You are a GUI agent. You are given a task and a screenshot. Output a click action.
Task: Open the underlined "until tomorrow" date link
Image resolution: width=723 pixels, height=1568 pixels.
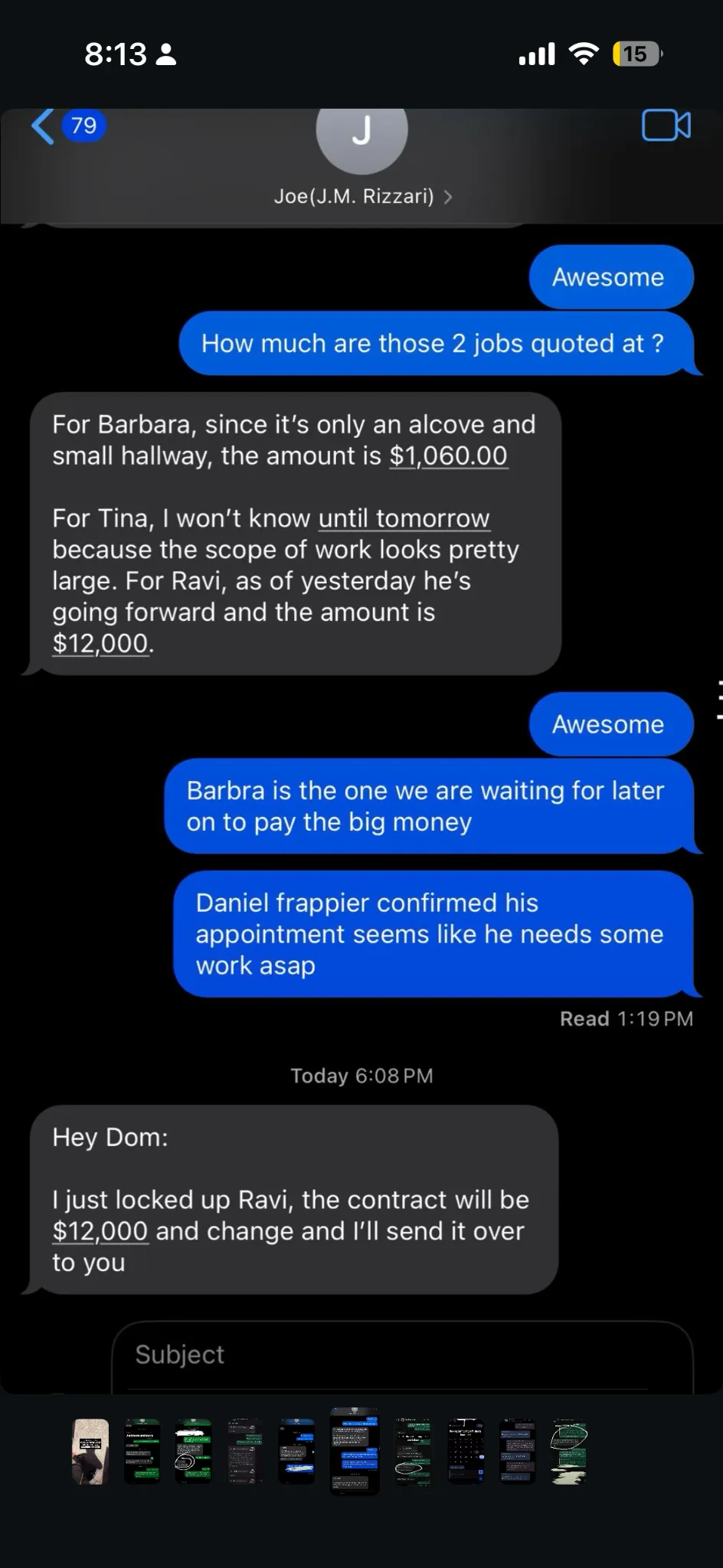(x=404, y=519)
